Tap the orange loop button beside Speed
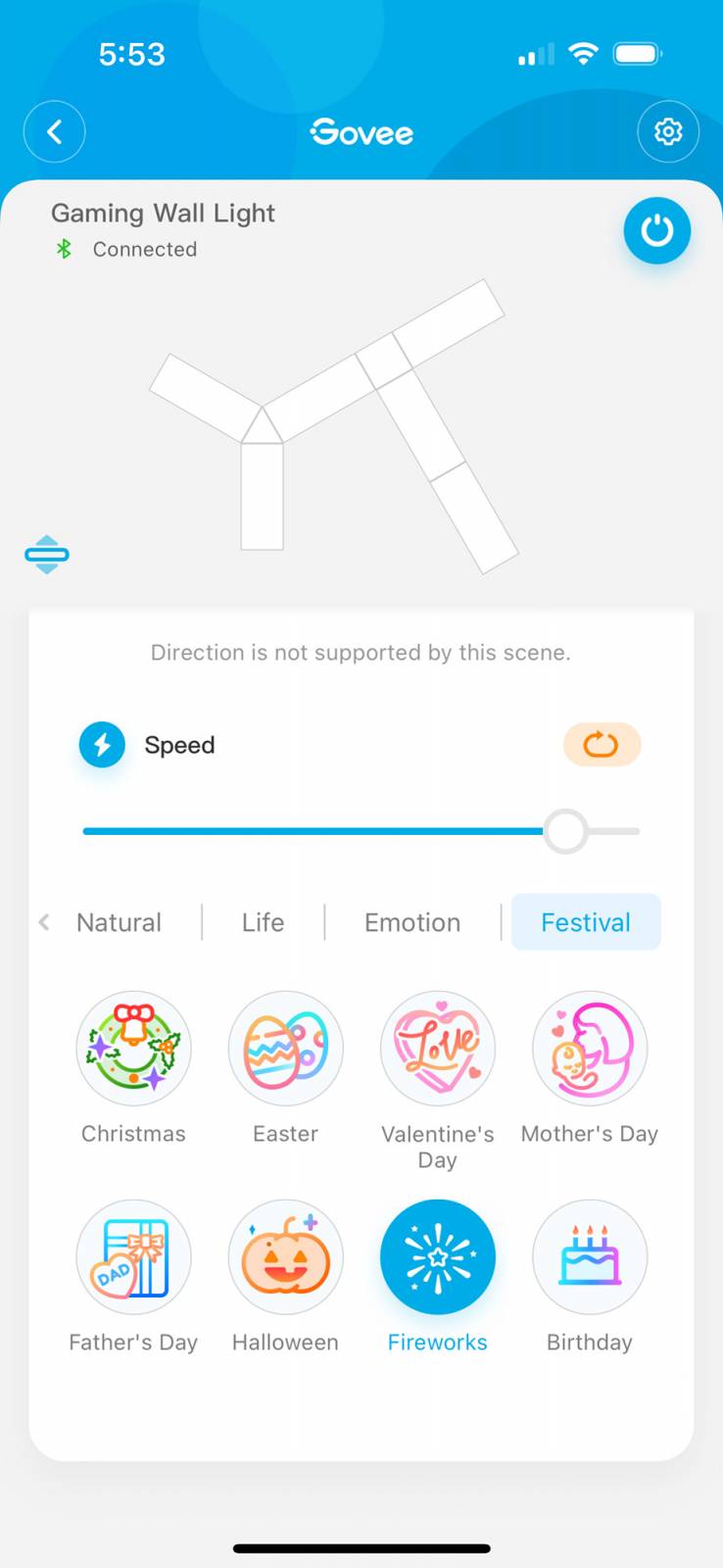Image resolution: width=723 pixels, height=1568 pixels. tap(602, 745)
